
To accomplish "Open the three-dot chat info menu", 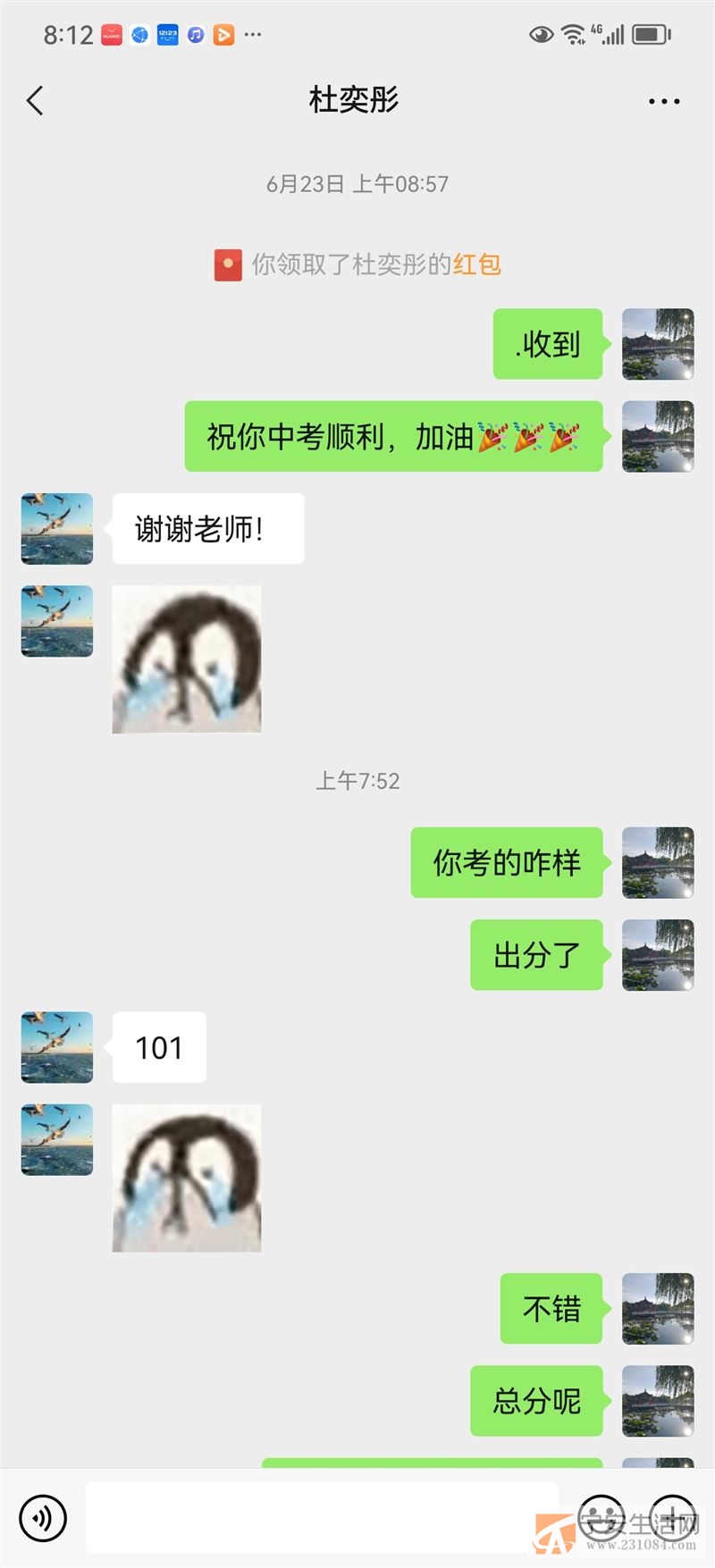I will click(664, 102).
